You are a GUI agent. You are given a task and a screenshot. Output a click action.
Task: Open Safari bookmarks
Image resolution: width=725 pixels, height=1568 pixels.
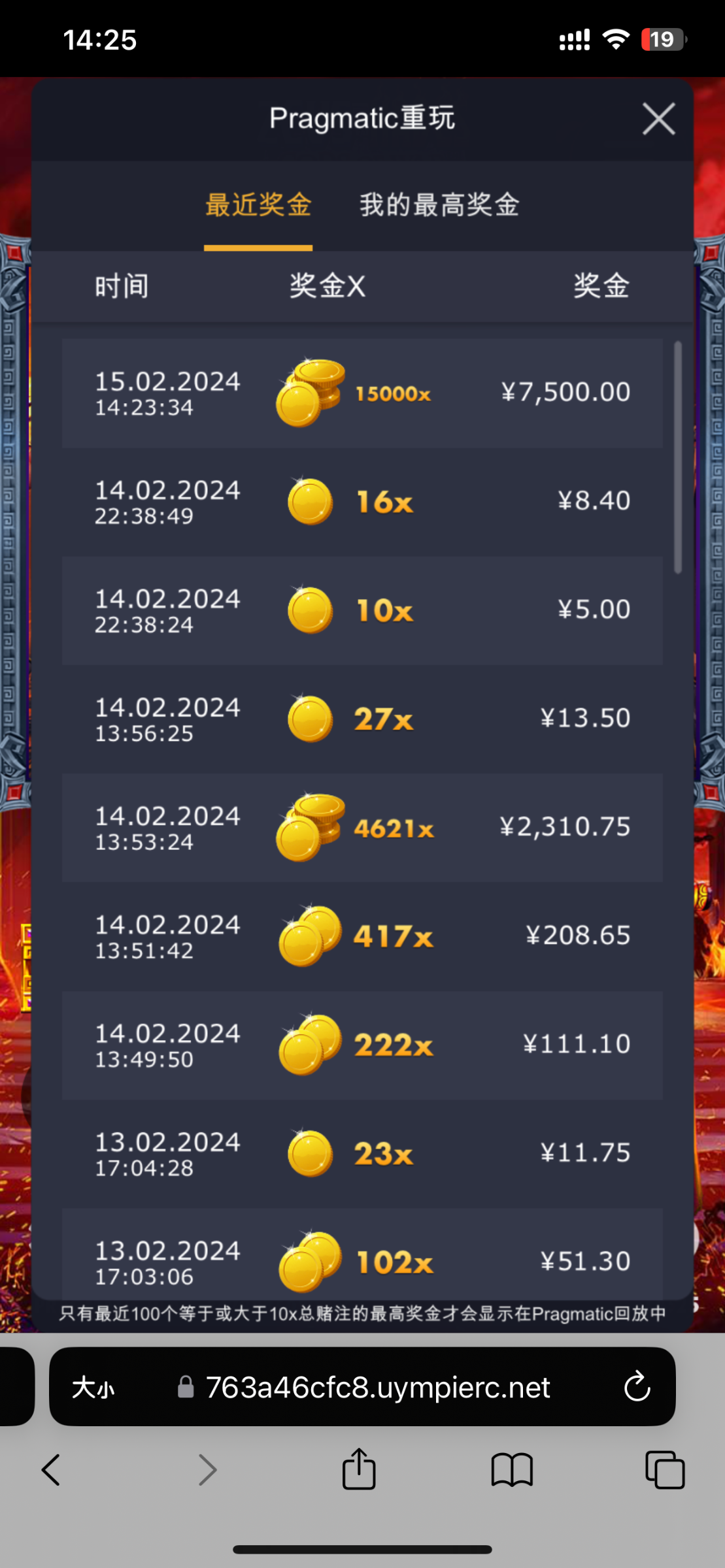point(512,1470)
